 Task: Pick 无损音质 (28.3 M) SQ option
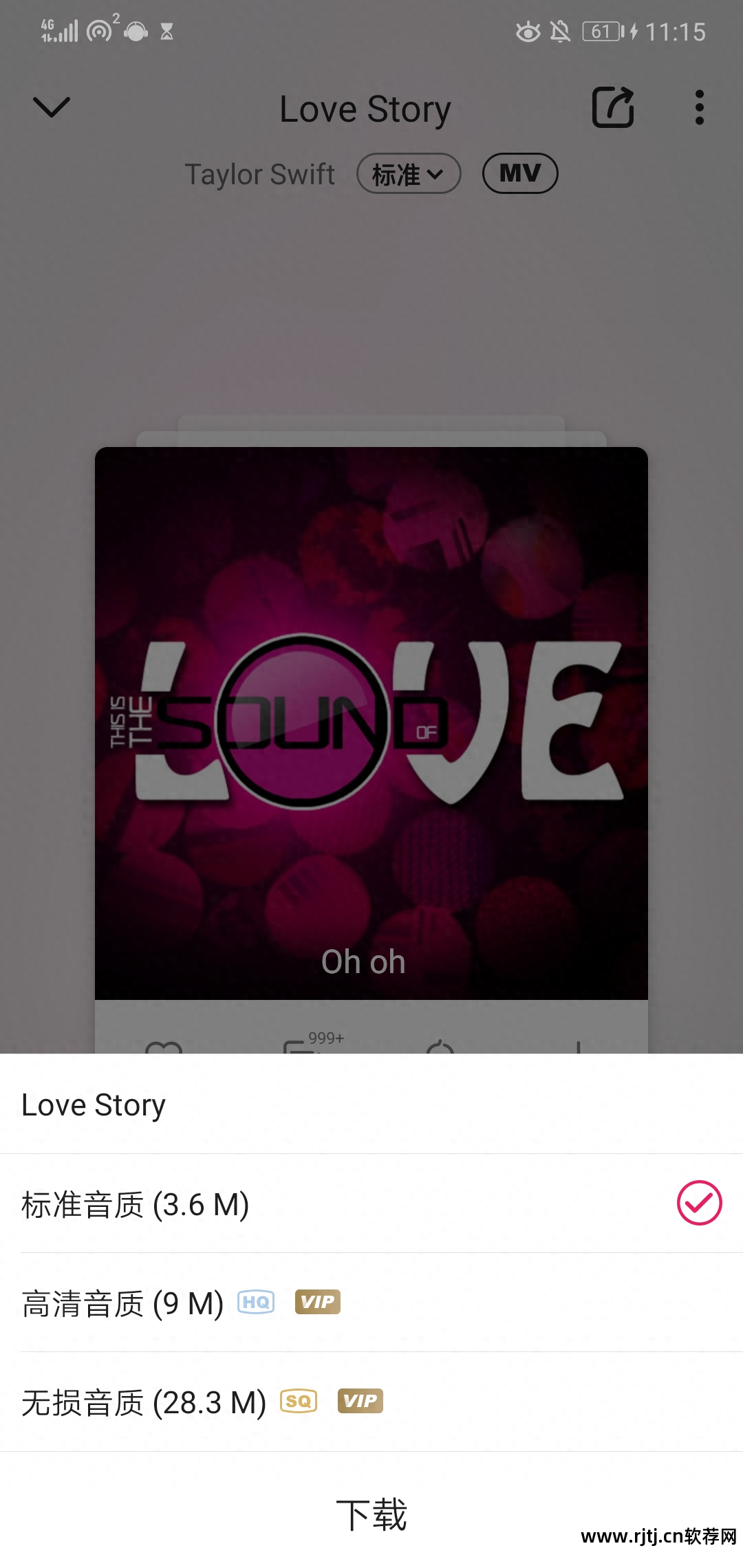pyautogui.click(x=371, y=1402)
